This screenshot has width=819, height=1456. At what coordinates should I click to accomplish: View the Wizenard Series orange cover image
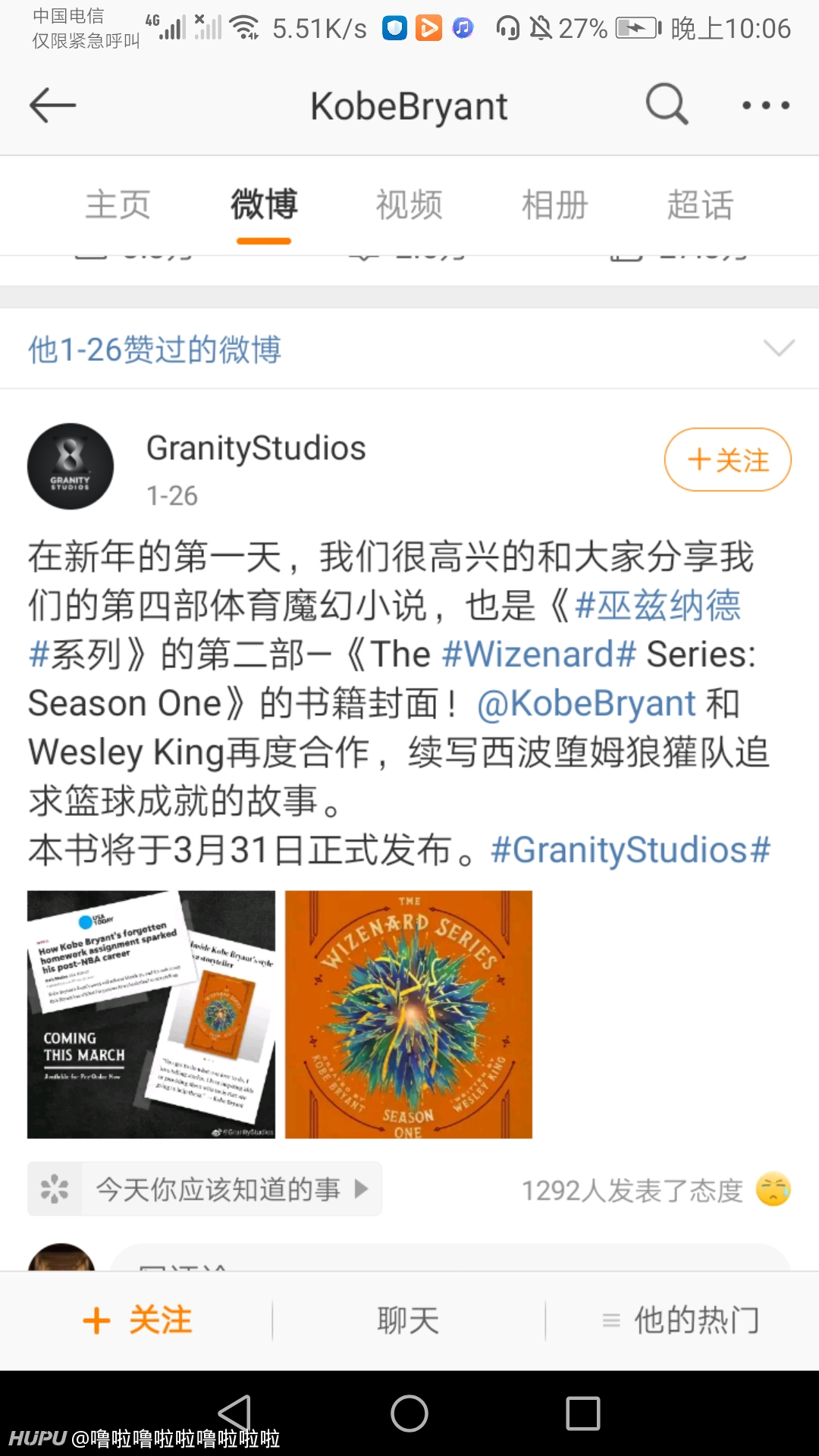409,1015
